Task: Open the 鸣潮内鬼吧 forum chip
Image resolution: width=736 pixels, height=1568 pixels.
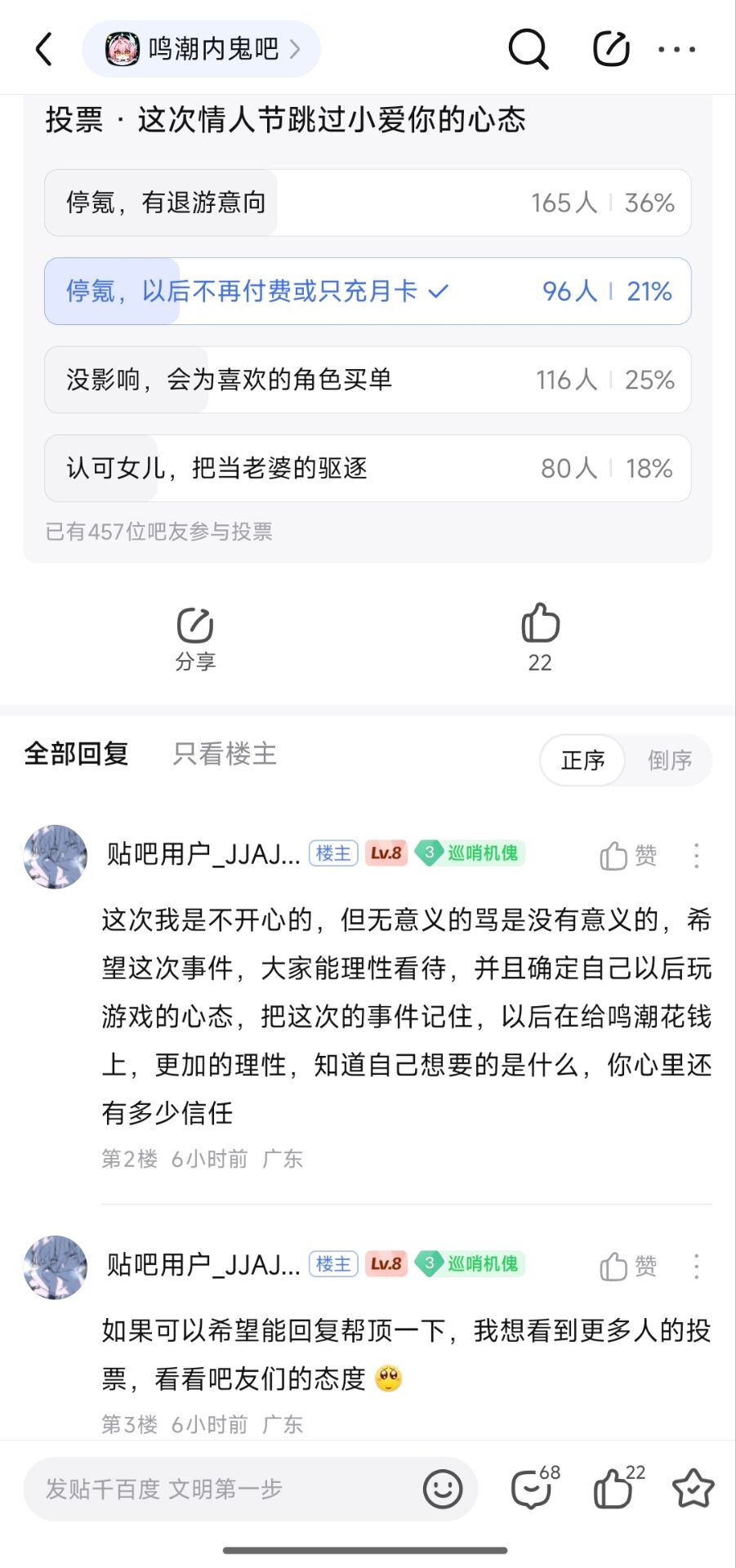Action: coord(201,49)
